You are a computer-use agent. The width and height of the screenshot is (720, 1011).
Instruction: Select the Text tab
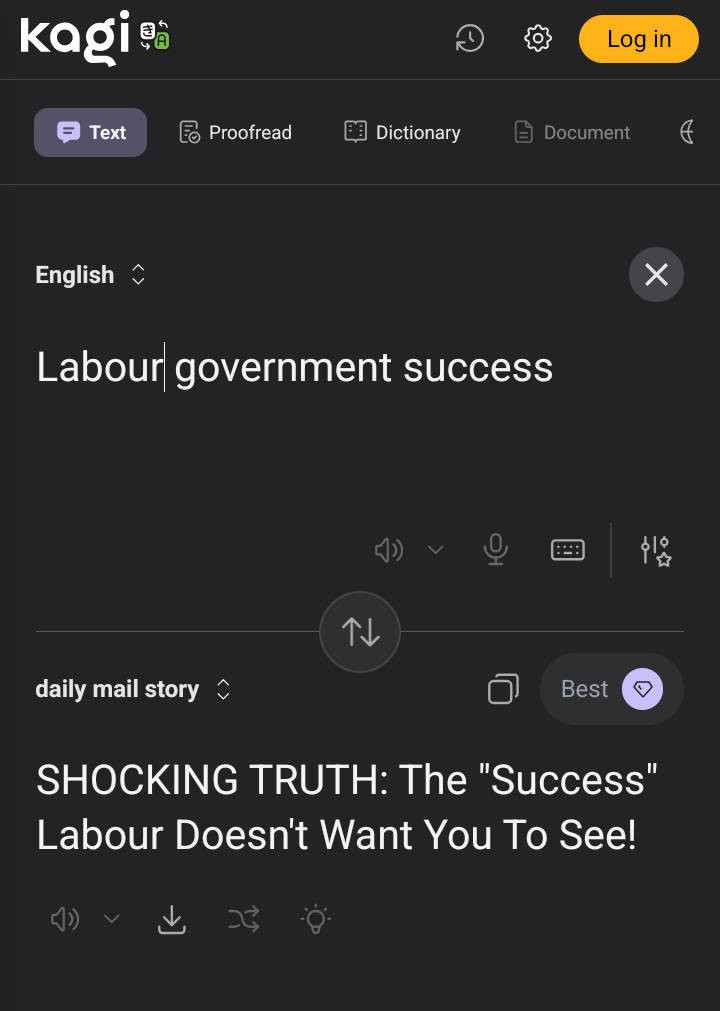(x=91, y=132)
